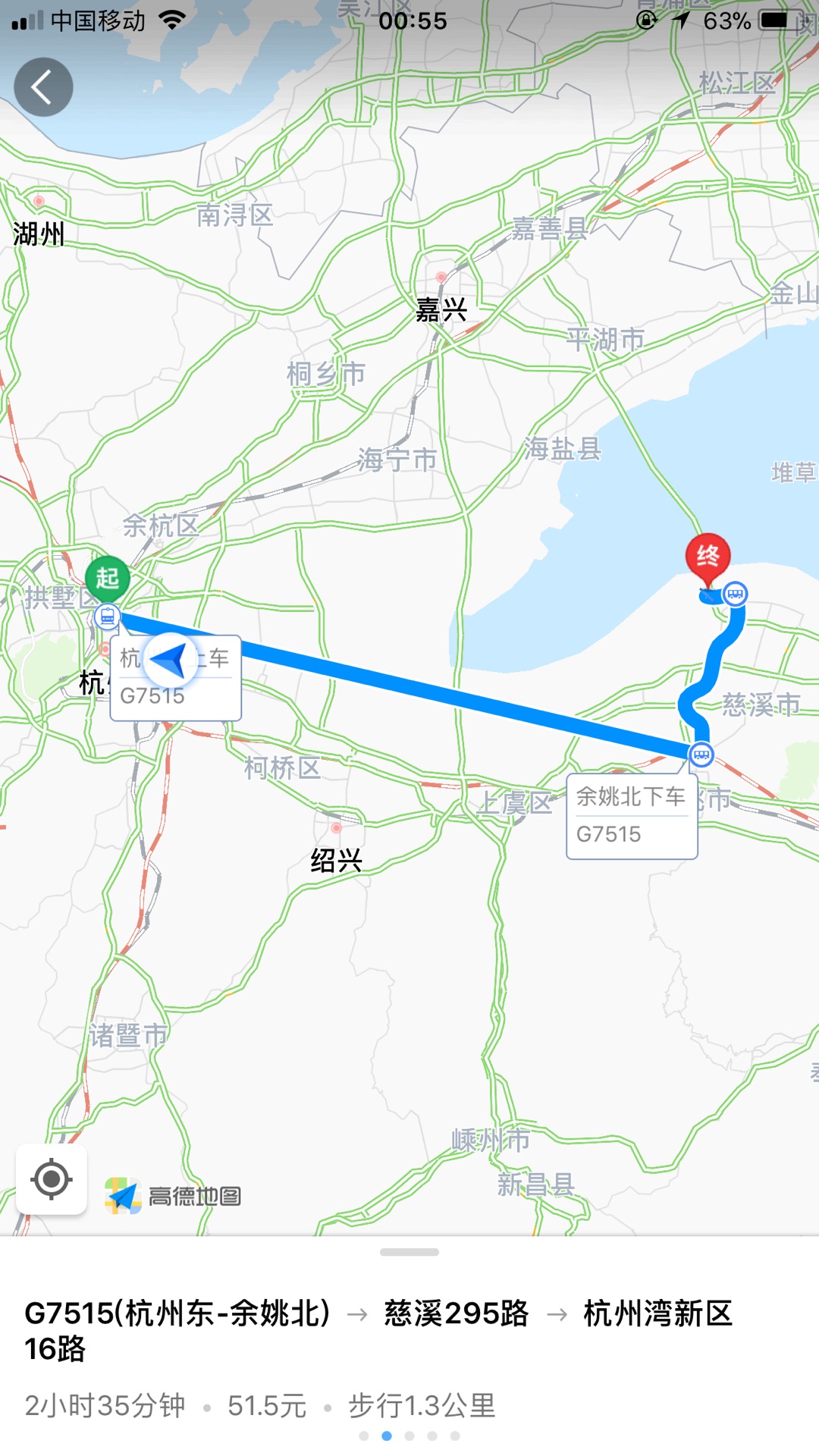Open the 余姚北下车 G7515 callout
Viewport: 819px width, 1456px height.
[x=631, y=816]
